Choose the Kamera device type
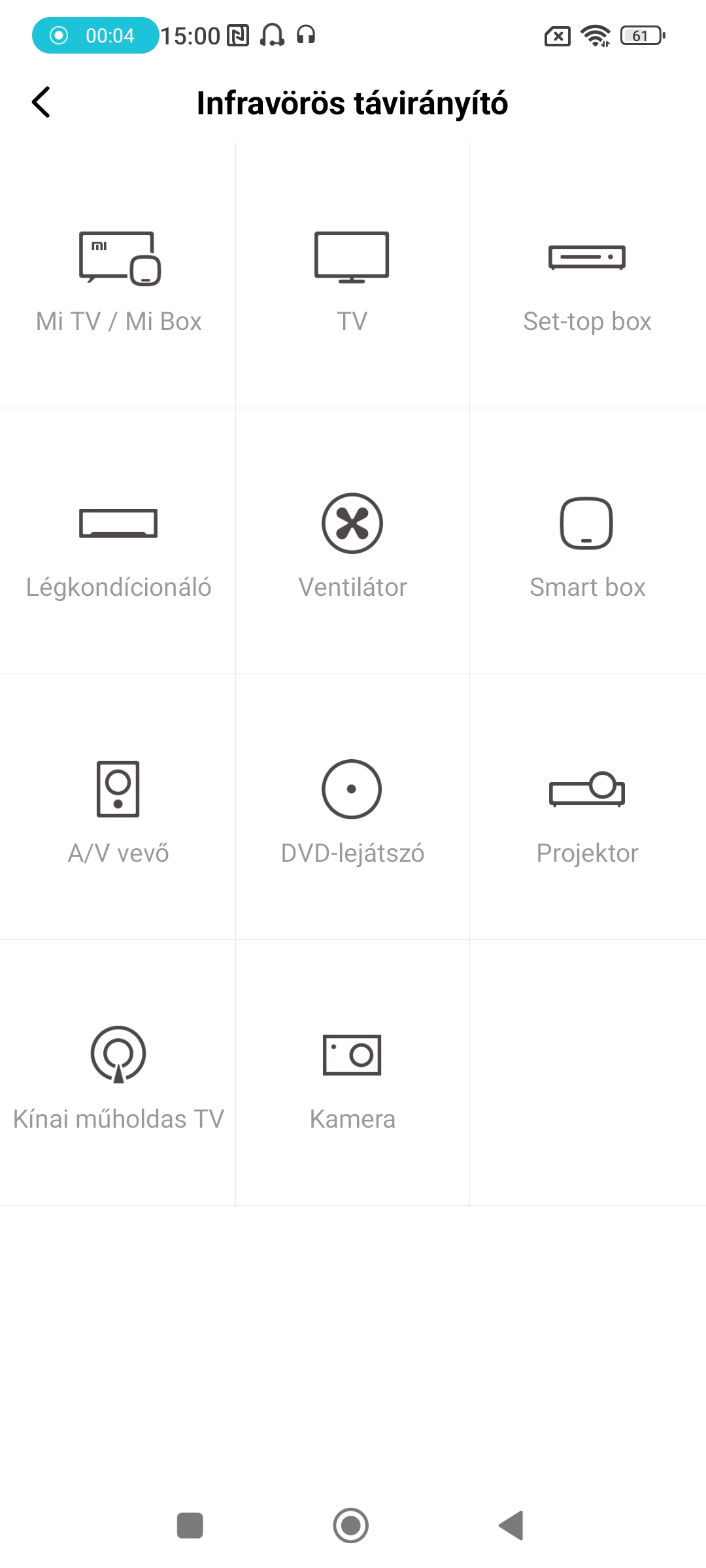The image size is (706, 1568). pos(352,1073)
